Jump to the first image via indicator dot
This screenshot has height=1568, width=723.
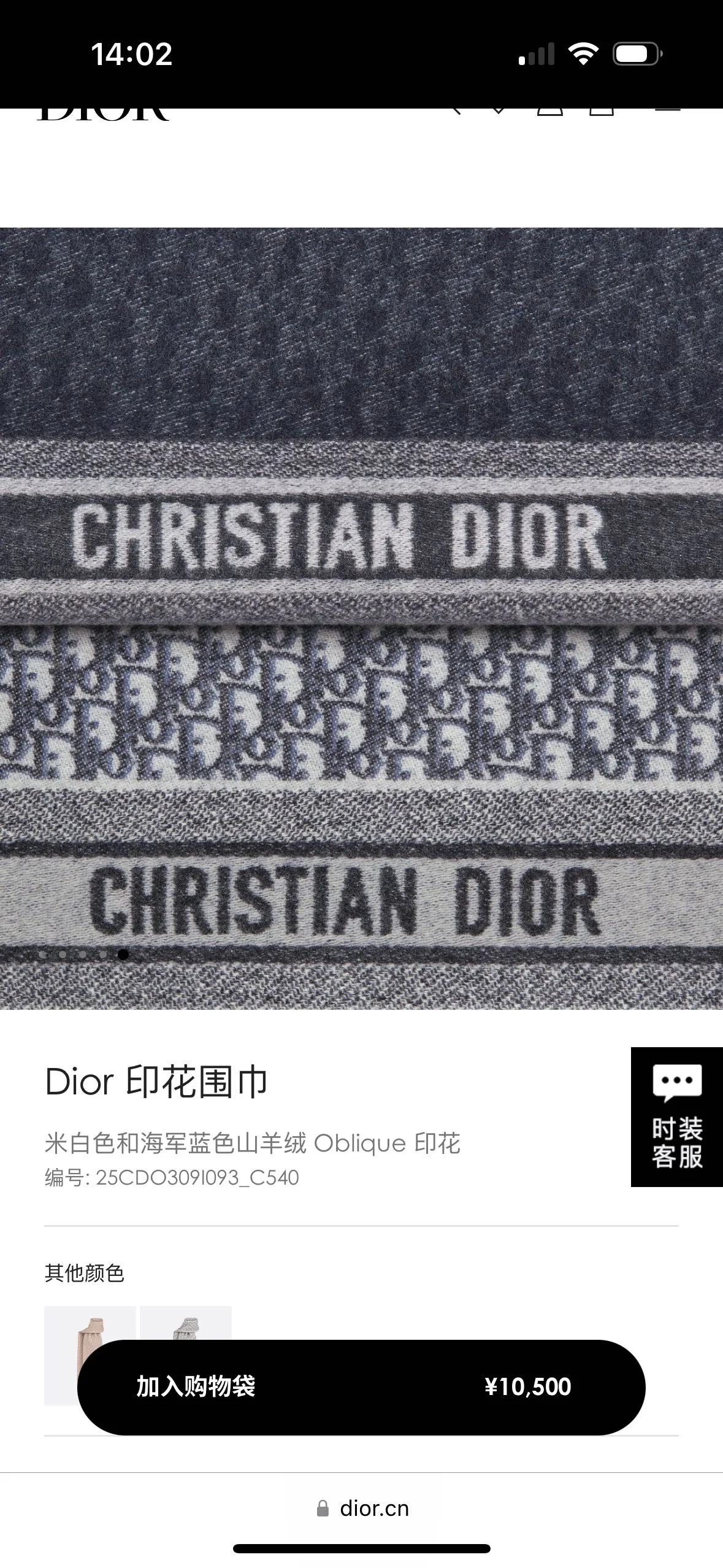coord(42,955)
